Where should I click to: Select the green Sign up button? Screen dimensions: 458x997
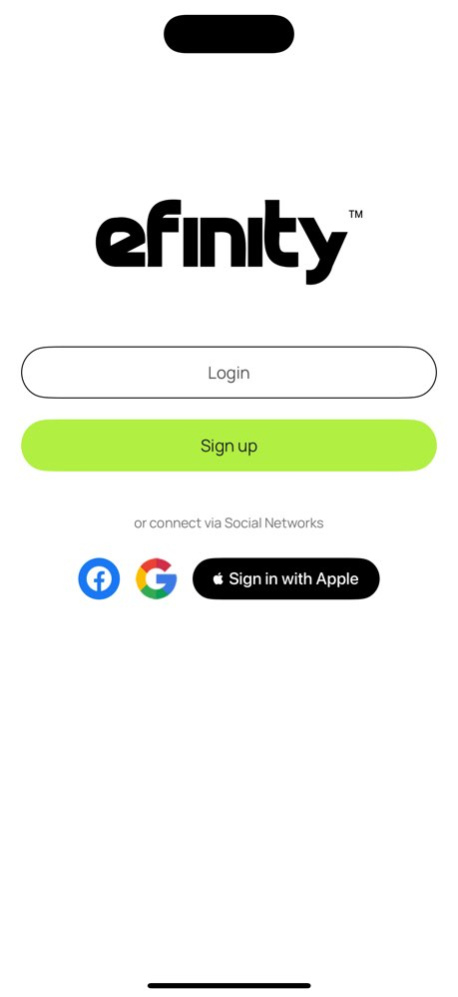pos(229,445)
